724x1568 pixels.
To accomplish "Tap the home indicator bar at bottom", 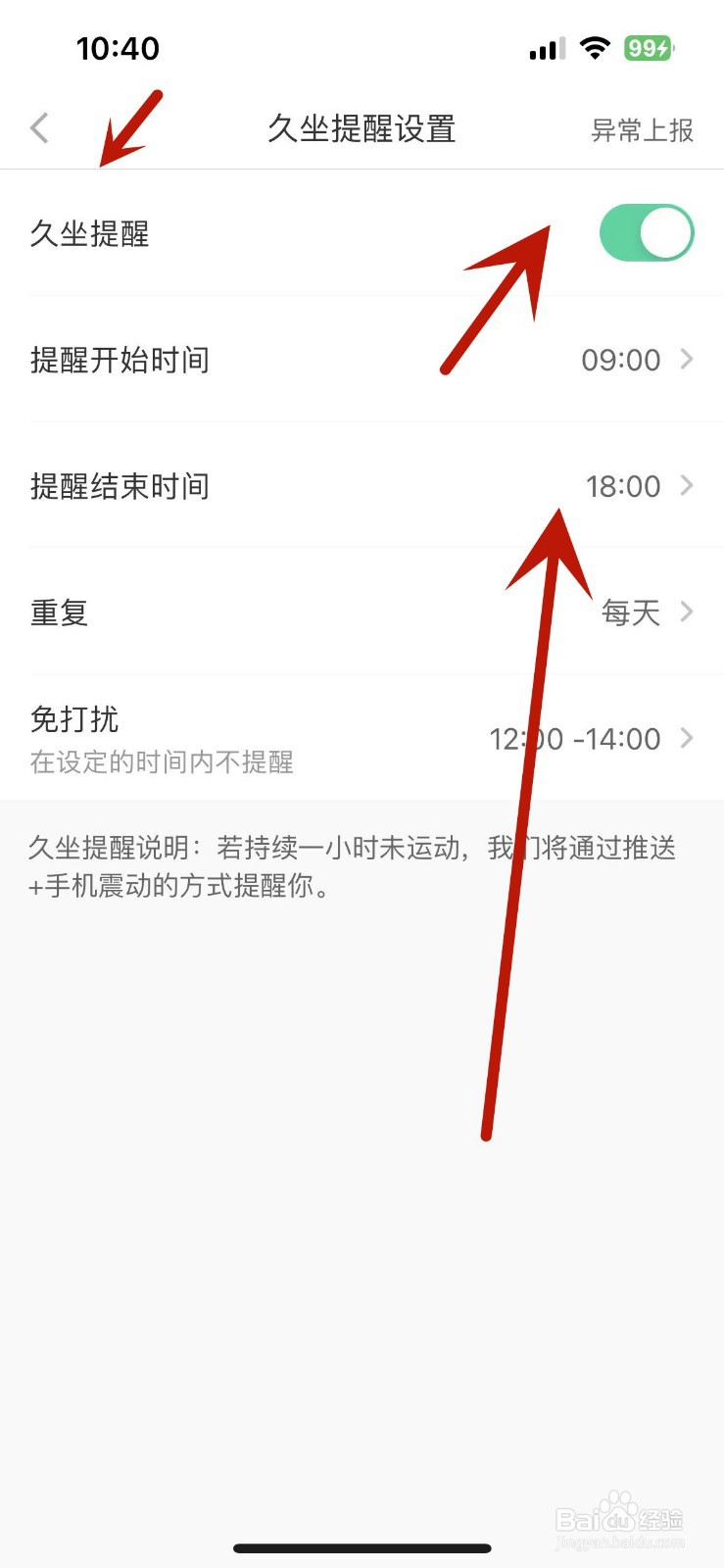I will pos(362,1548).
